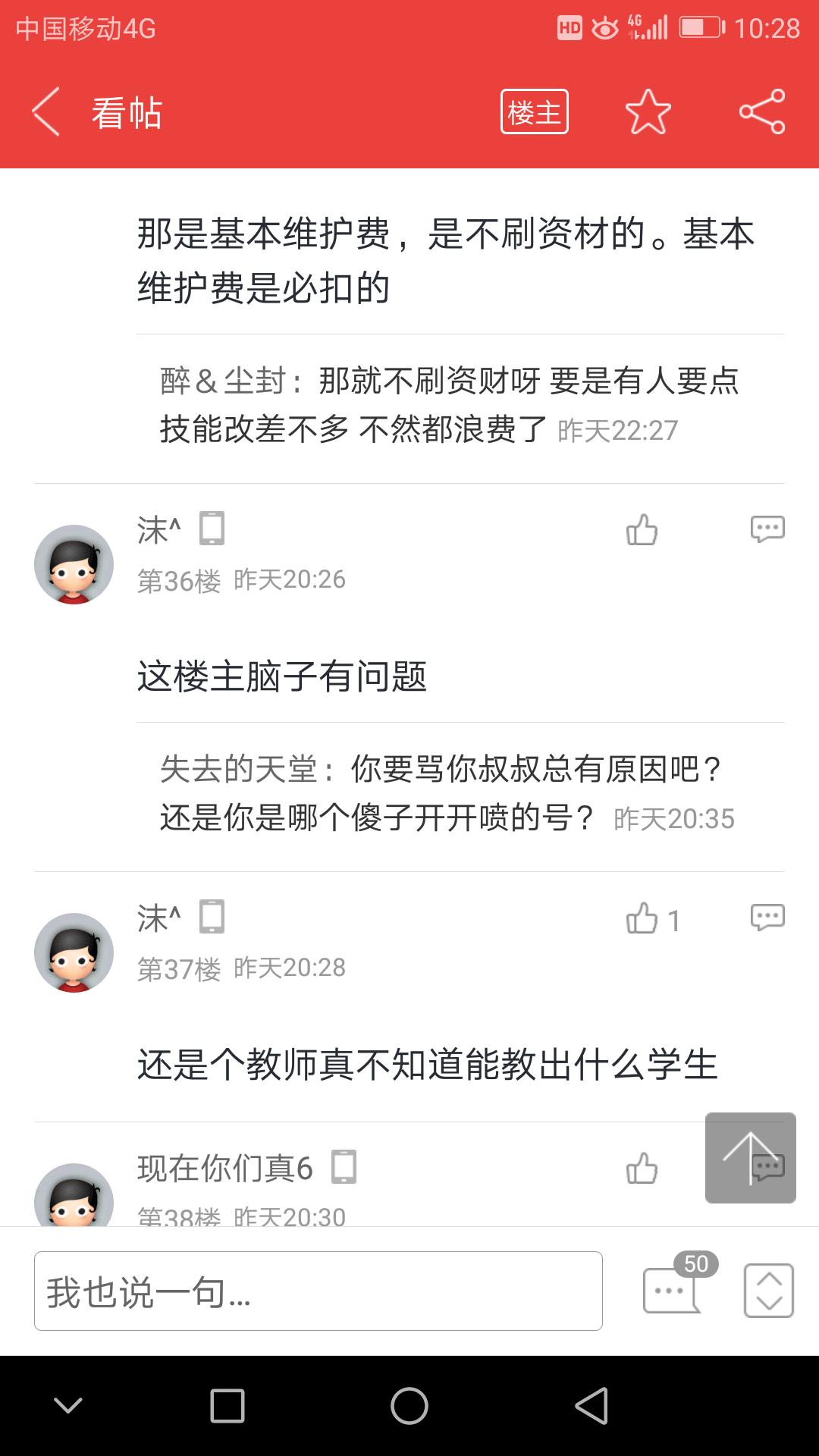Like the 第36楼 post
The image size is (819, 1456).
point(642,530)
